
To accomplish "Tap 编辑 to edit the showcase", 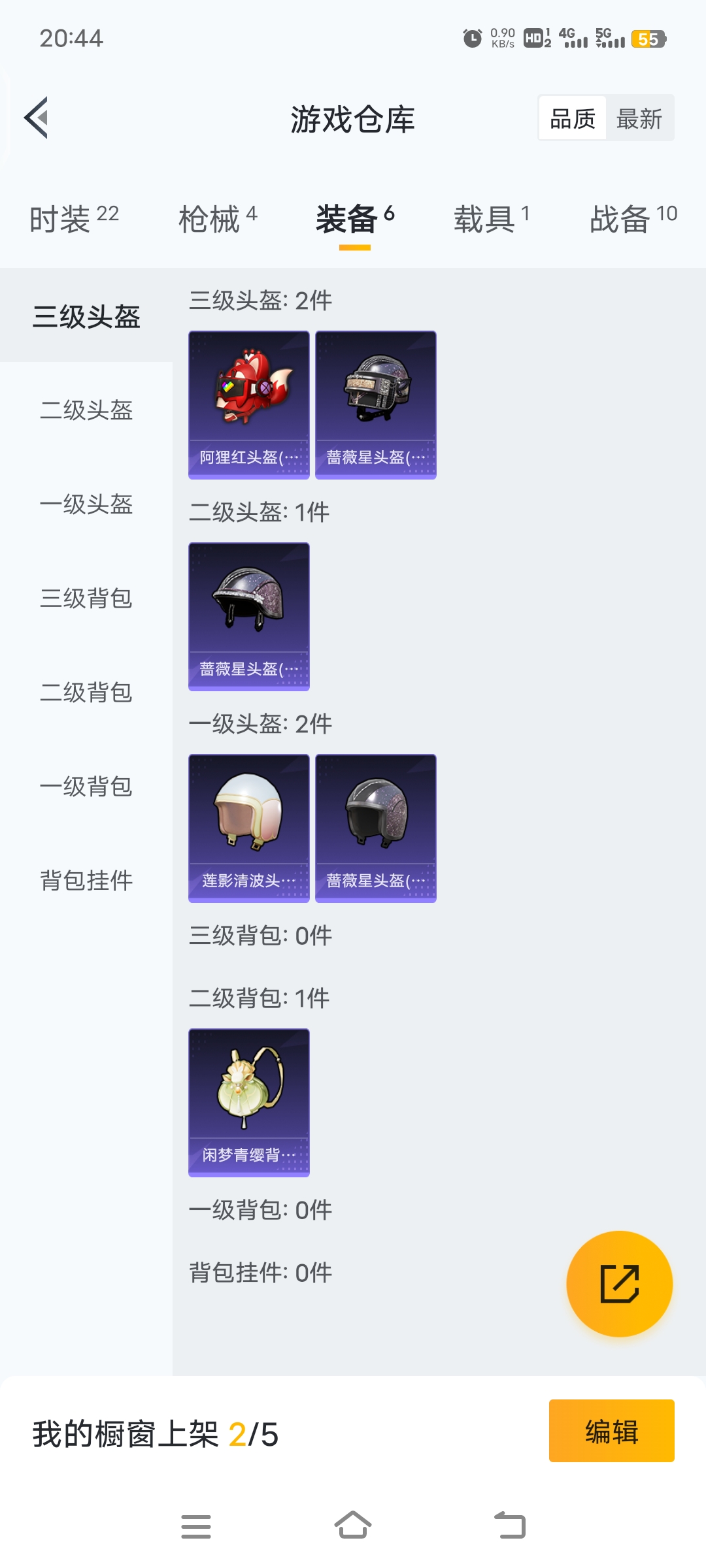I will pos(611,1431).
